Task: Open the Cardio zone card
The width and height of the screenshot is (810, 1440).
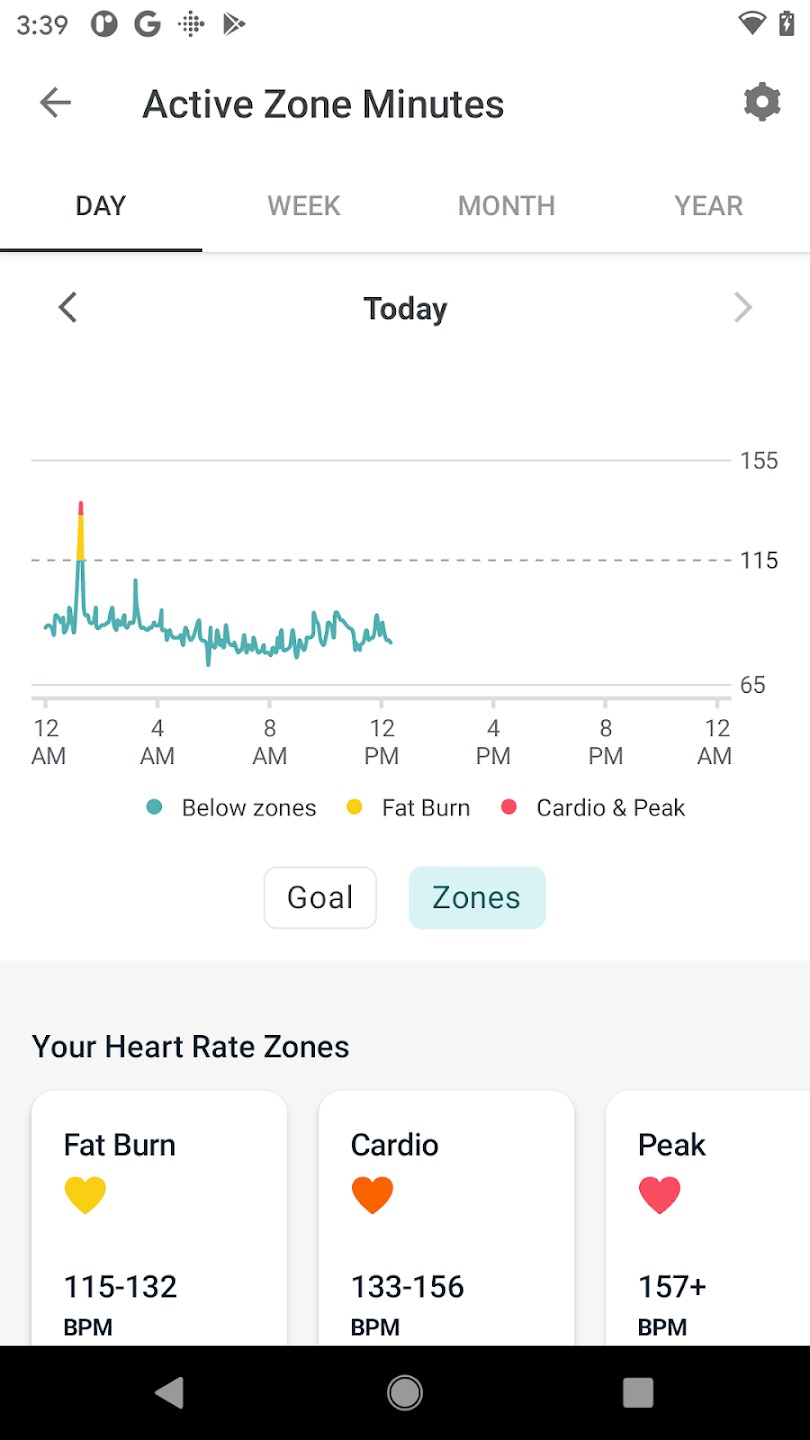Action: (x=446, y=1220)
